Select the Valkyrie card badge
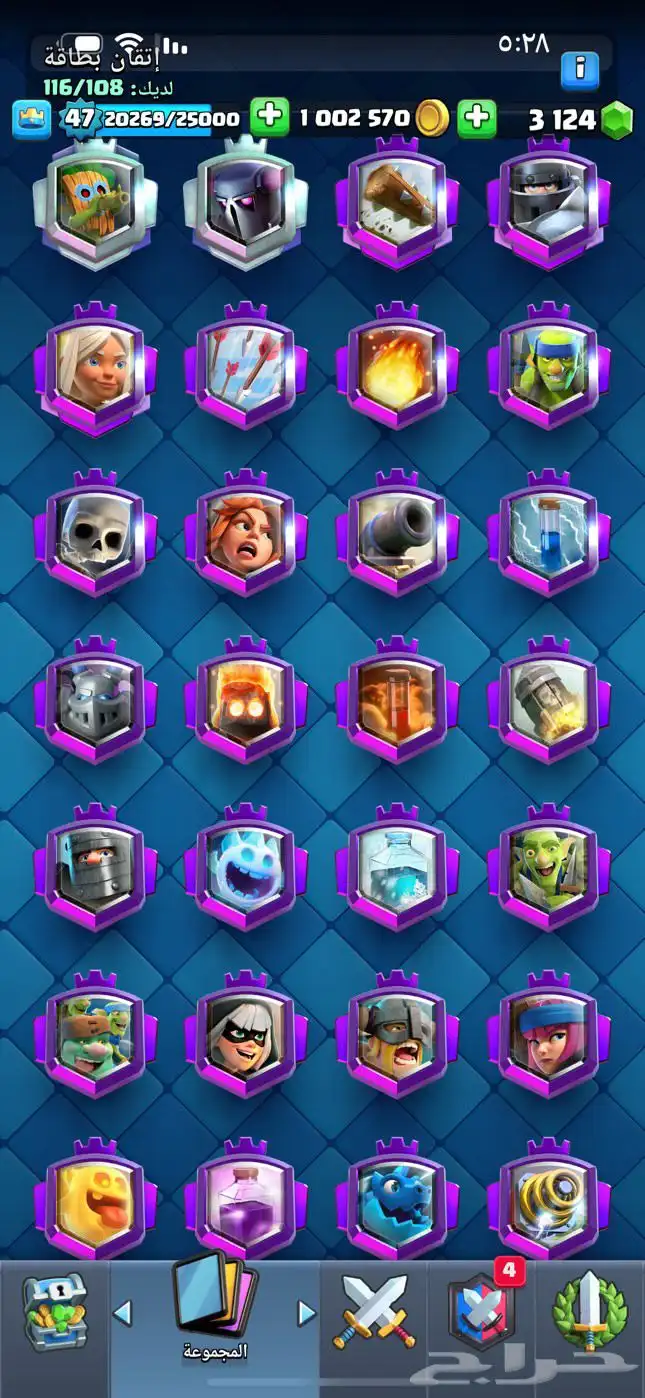Screen dimensions: 645x1398 (246, 534)
